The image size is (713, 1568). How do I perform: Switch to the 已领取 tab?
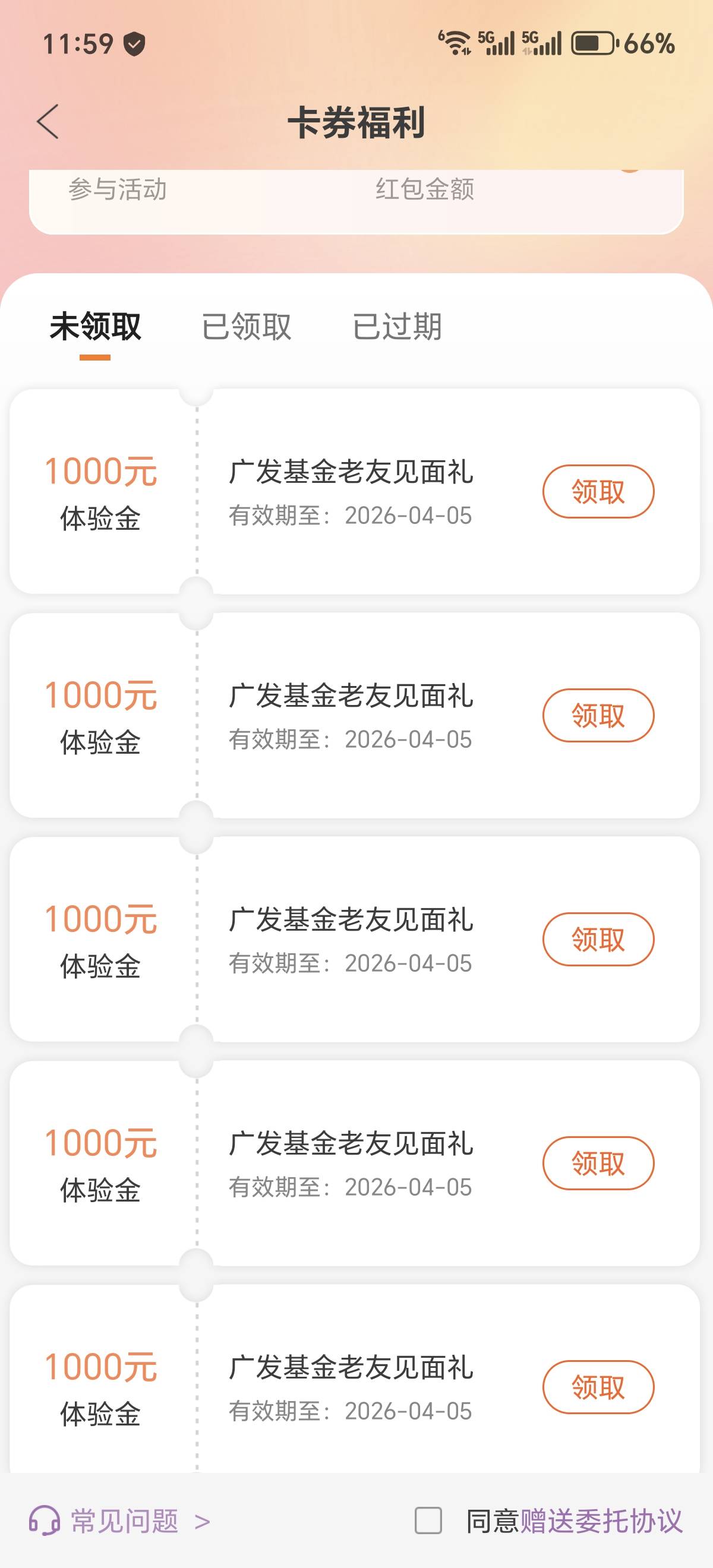pos(246,327)
